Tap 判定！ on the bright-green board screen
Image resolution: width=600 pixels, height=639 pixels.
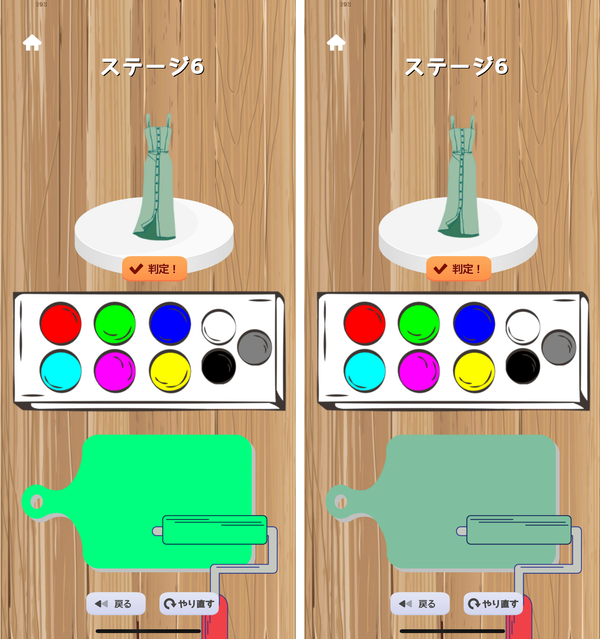point(154,269)
